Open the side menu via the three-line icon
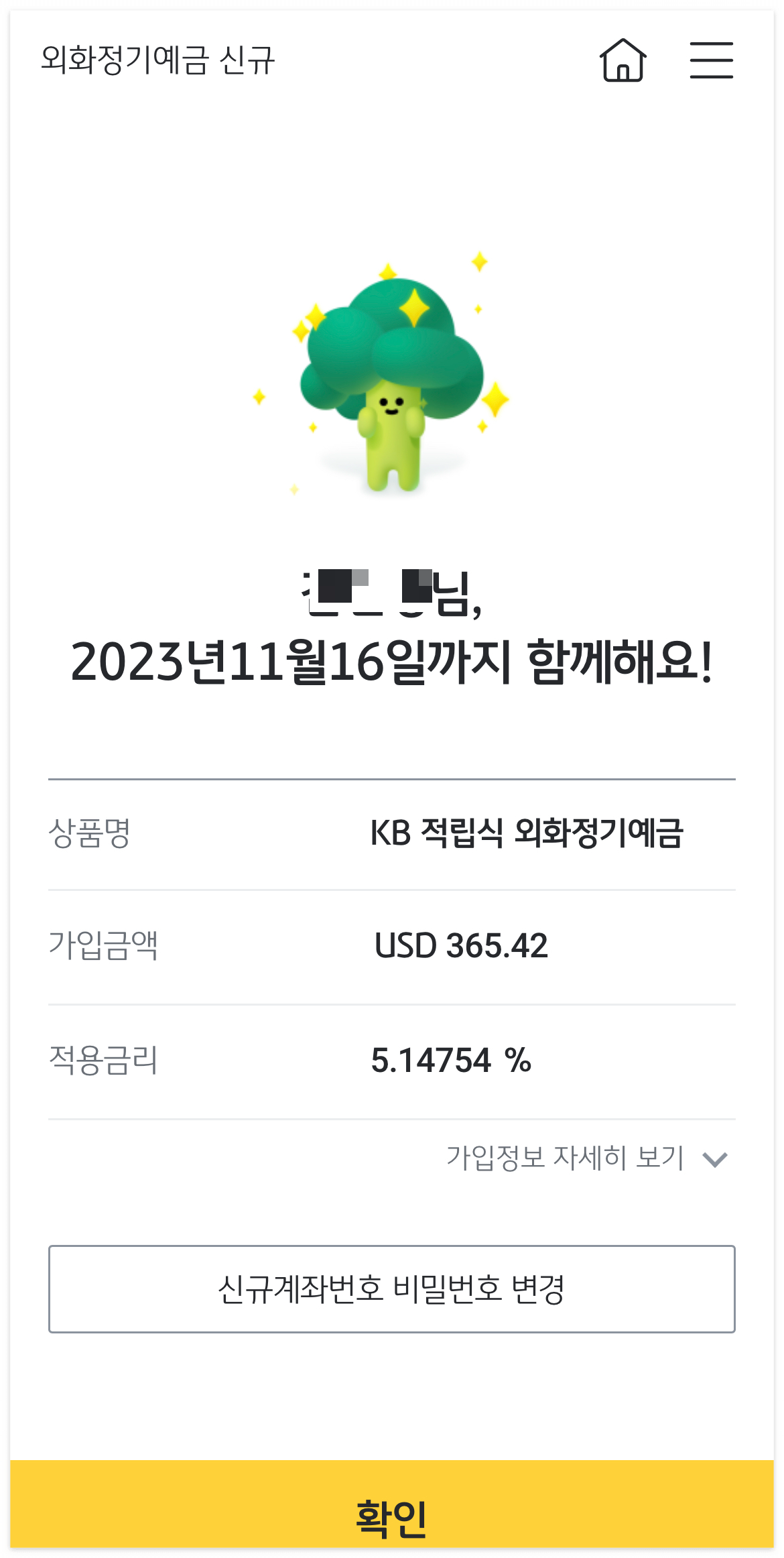The height and width of the screenshot is (1558, 784). (x=712, y=60)
